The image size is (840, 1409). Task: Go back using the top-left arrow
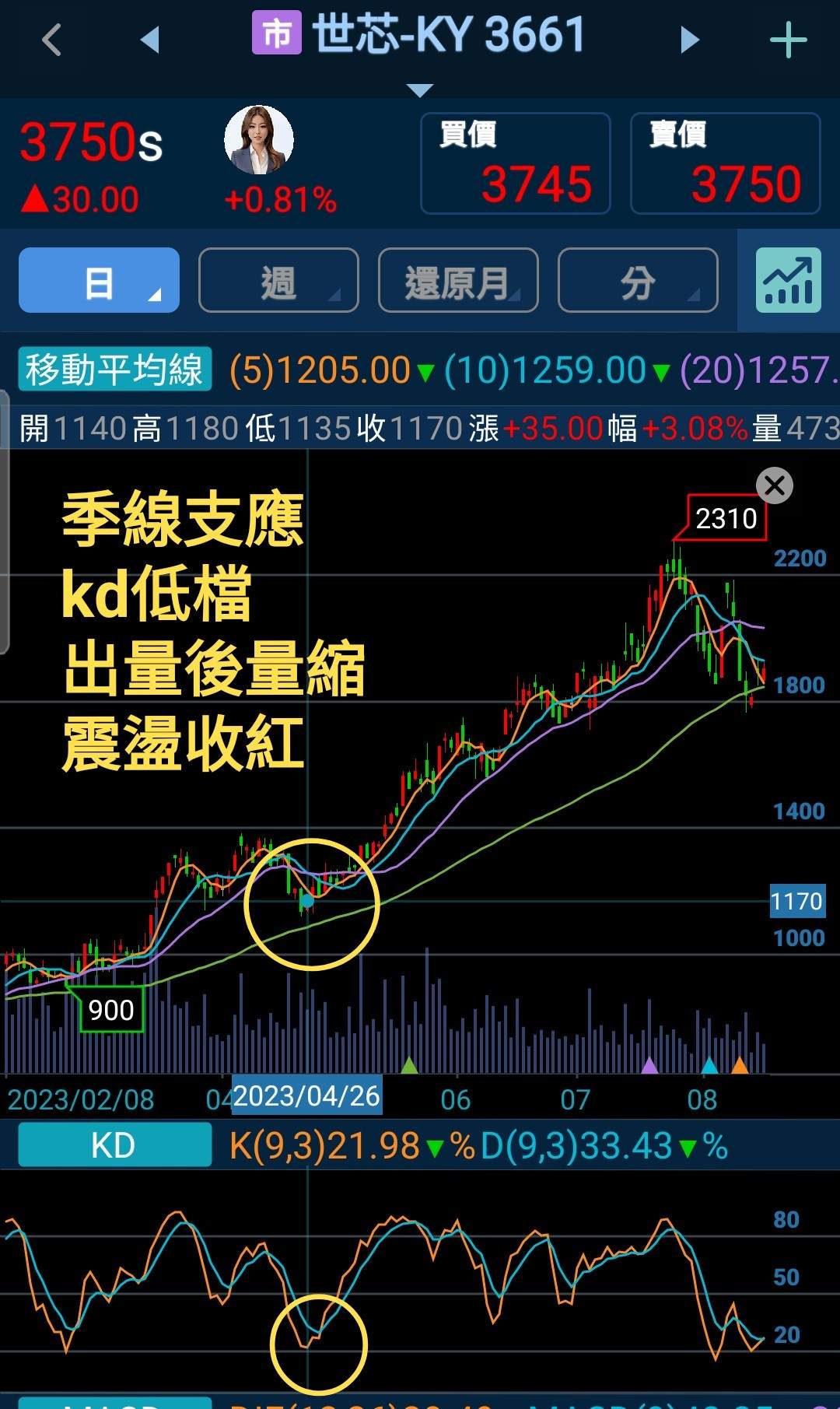52,40
